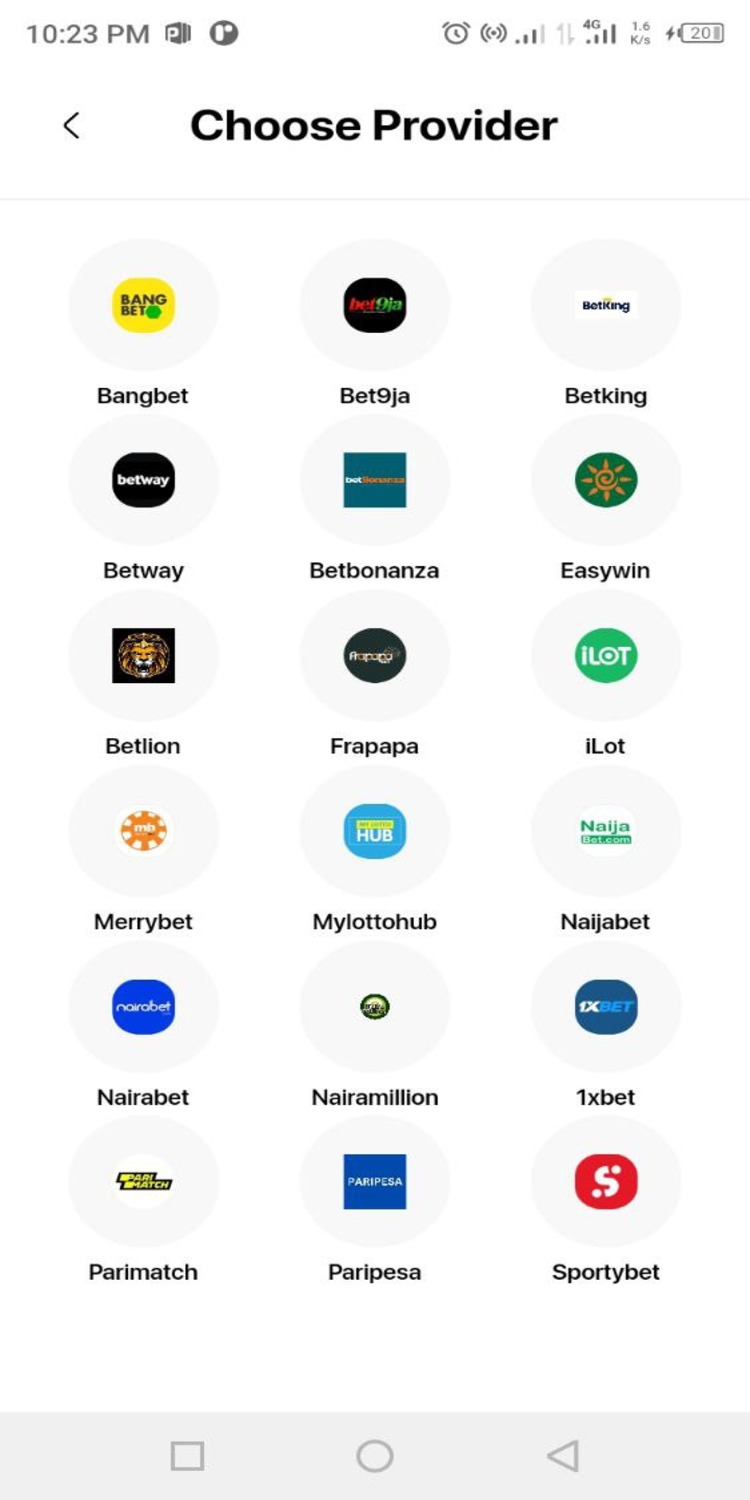
Task: Choose Easywin as provider
Action: coord(606,480)
